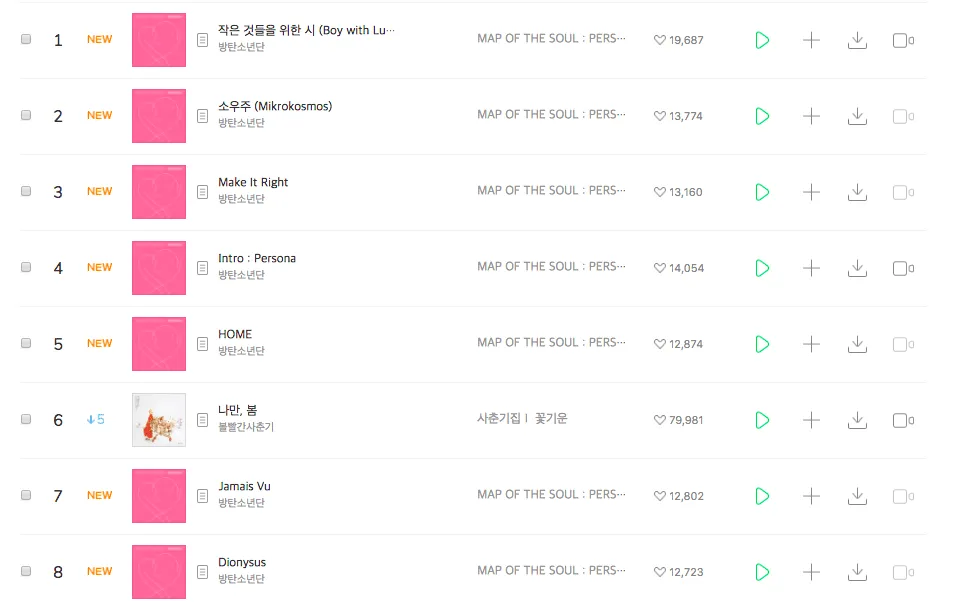This screenshot has height=609, width=961.
Task: Add Make It Right to playlist
Action: (811, 192)
